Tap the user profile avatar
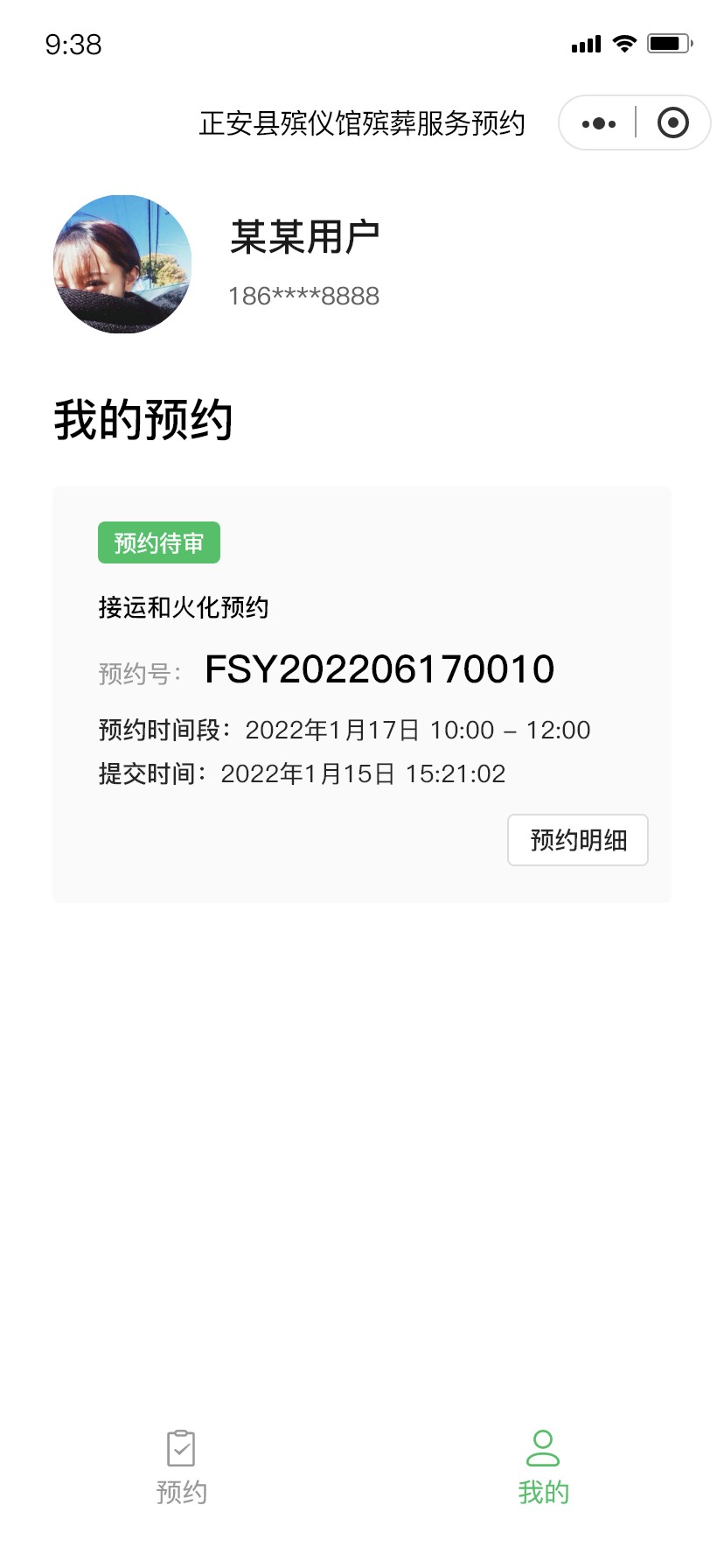 pos(122,264)
